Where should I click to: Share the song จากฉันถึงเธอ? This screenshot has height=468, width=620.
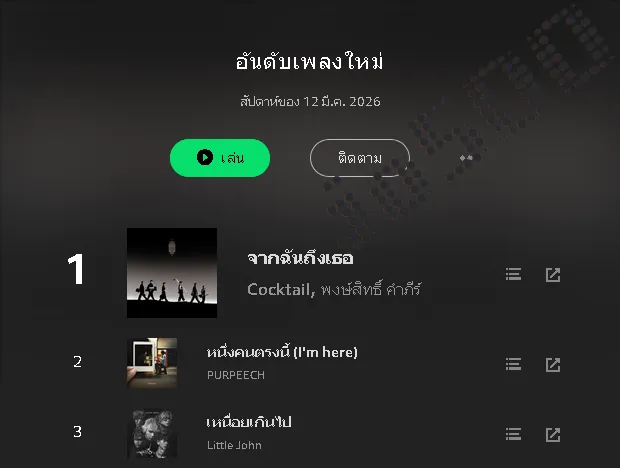[x=553, y=274]
